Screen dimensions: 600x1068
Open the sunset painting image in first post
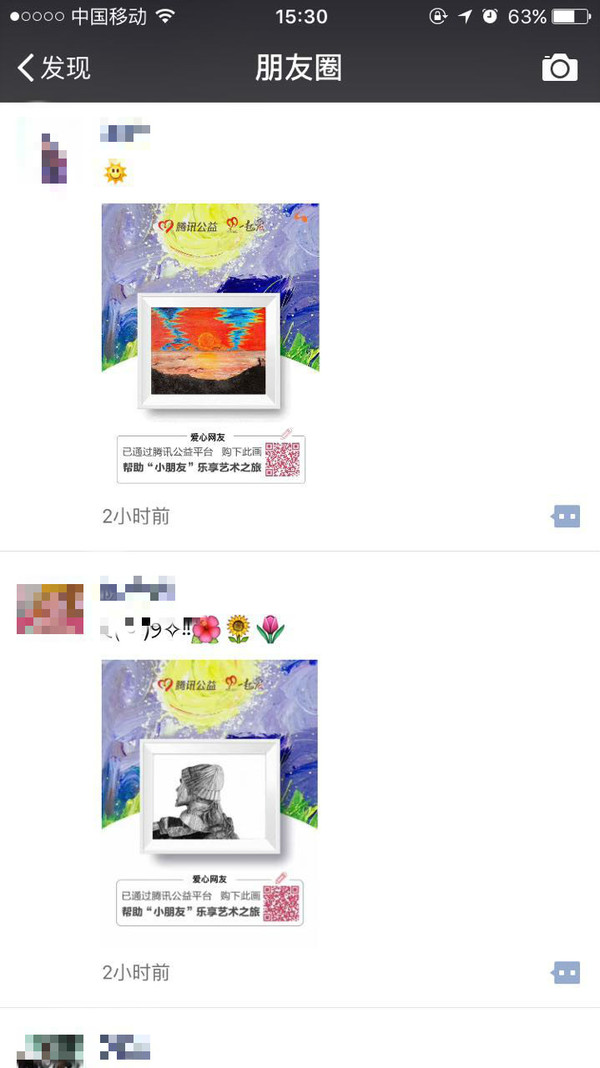210,345
